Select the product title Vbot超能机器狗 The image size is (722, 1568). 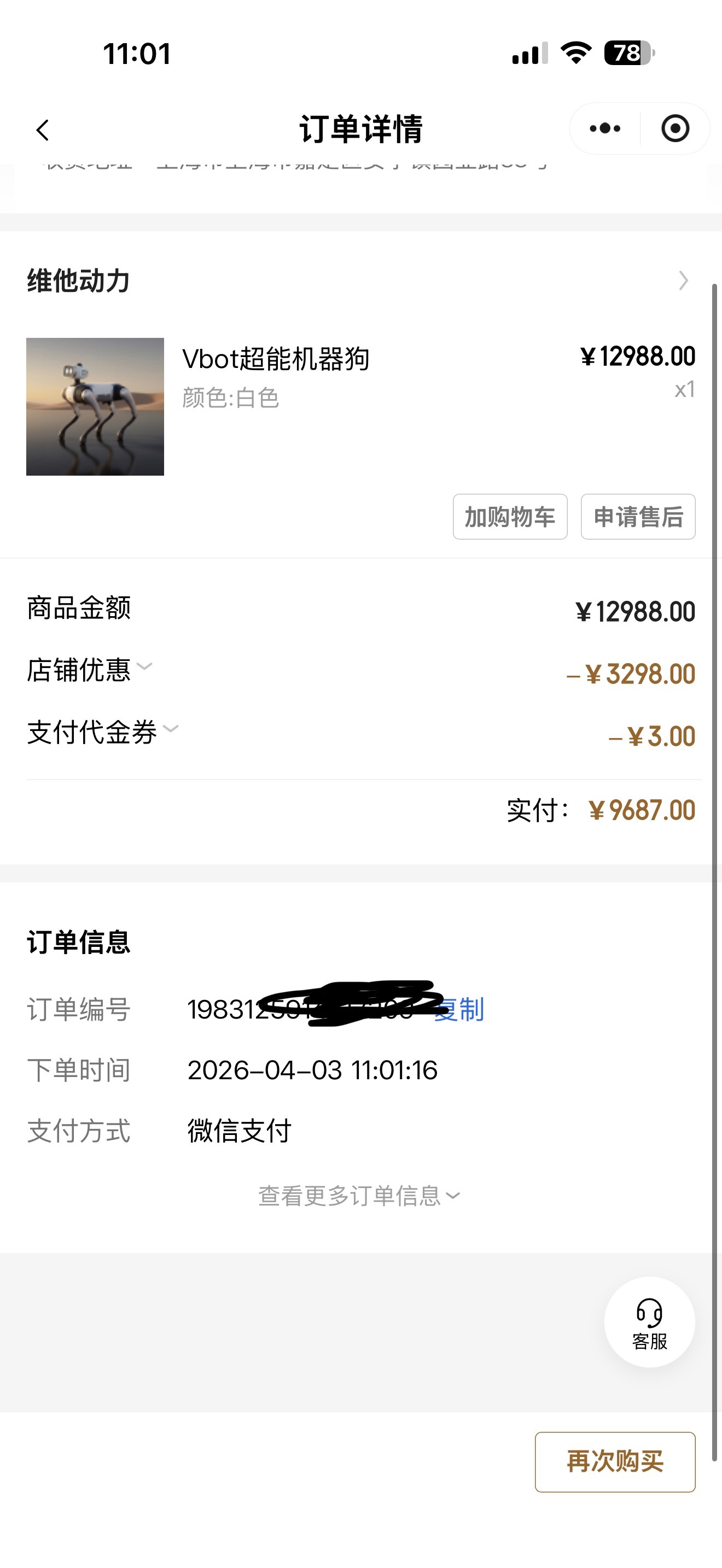(277, 359)
